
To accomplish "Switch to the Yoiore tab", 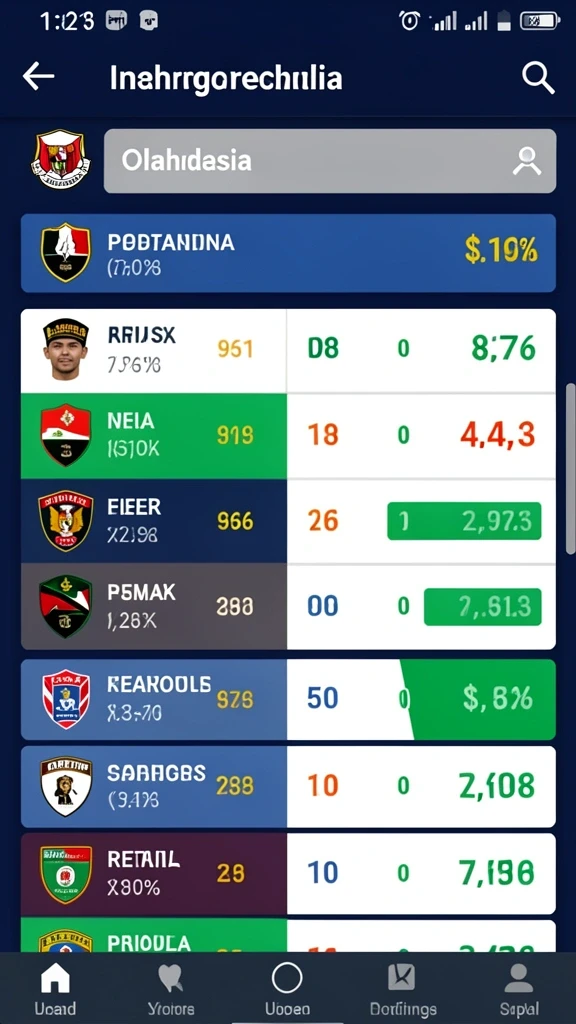I will (x=171, y=988).
